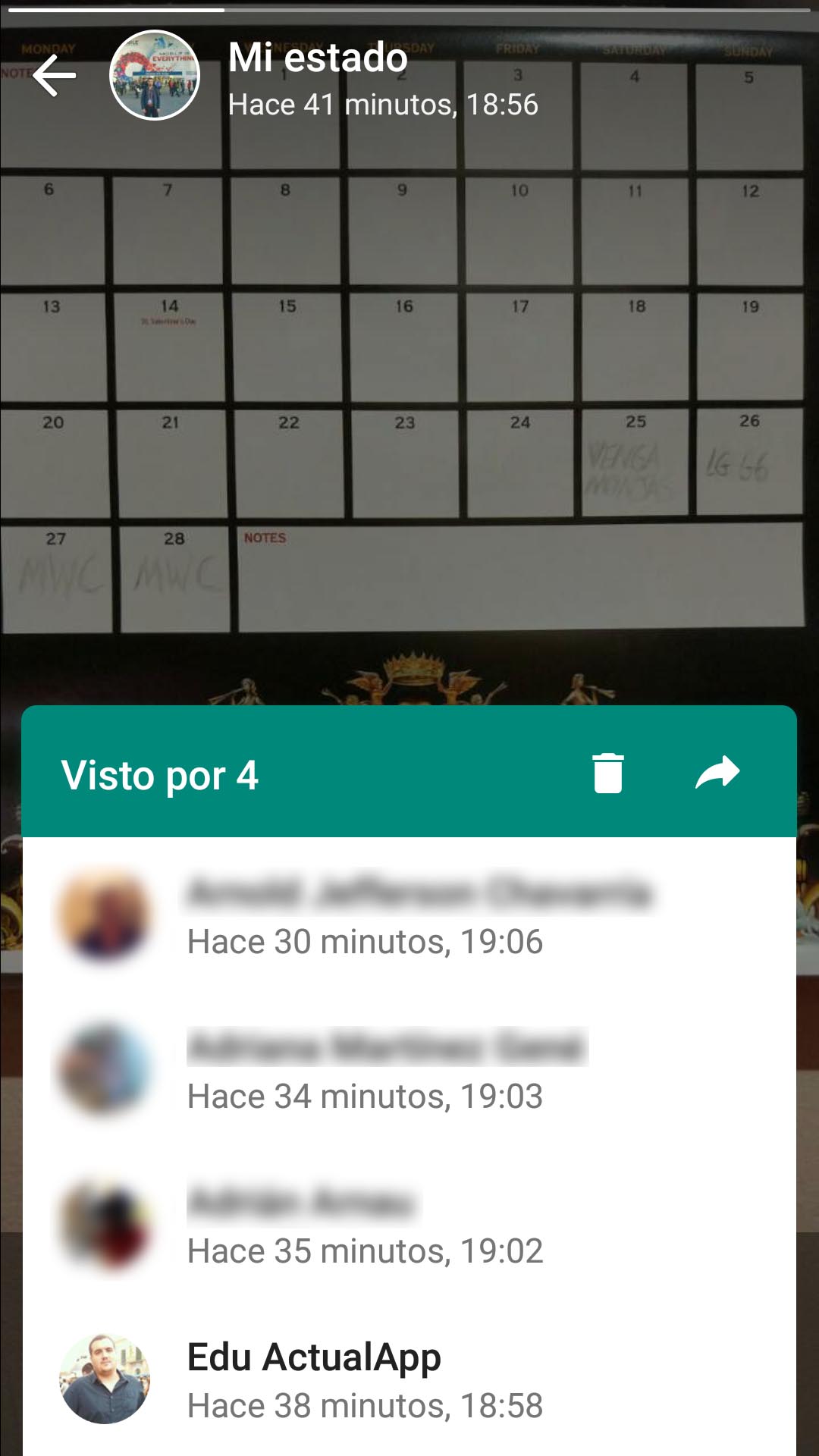Go back with the arrow icon

(55, 76)
